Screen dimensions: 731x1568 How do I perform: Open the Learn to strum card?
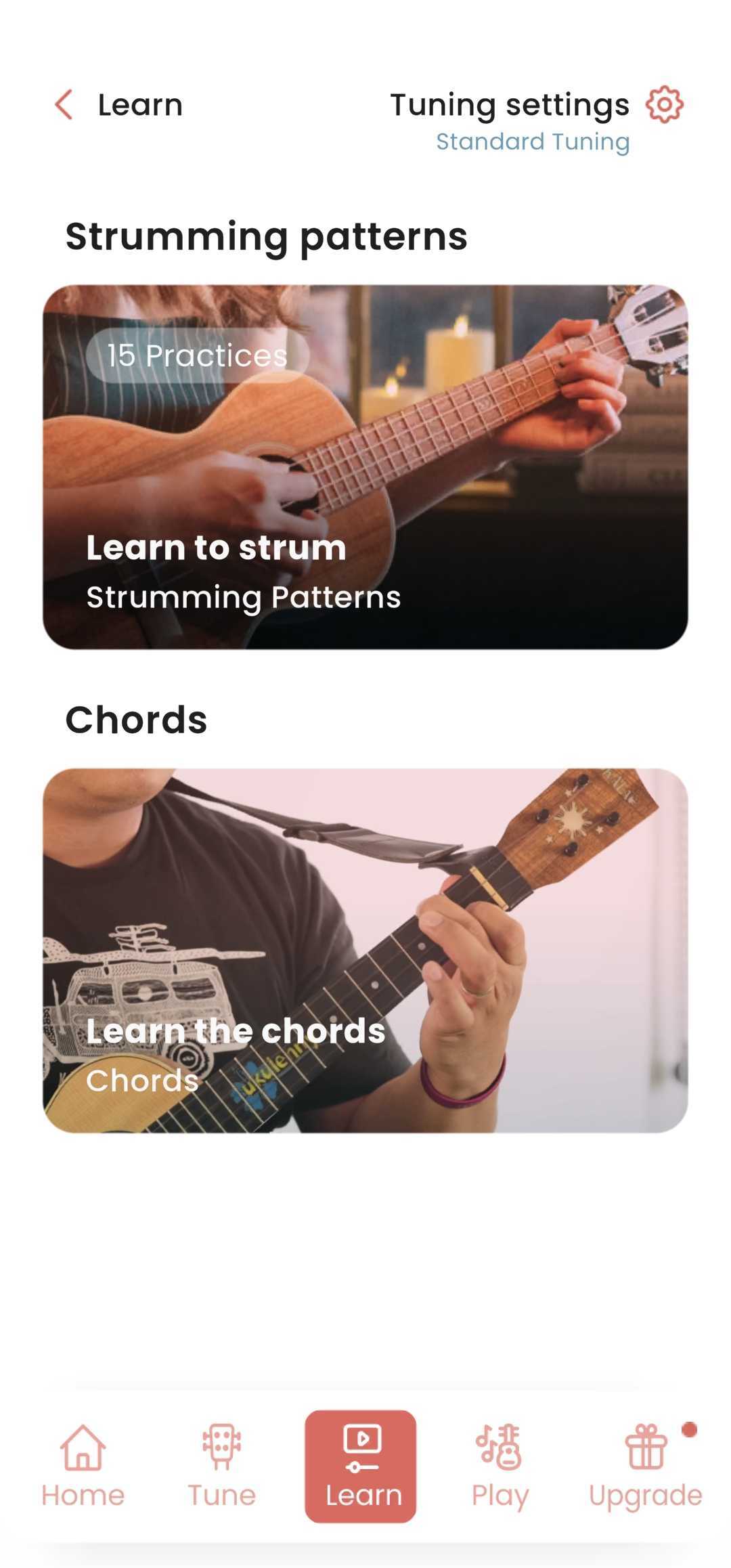(x=365, y=467)
